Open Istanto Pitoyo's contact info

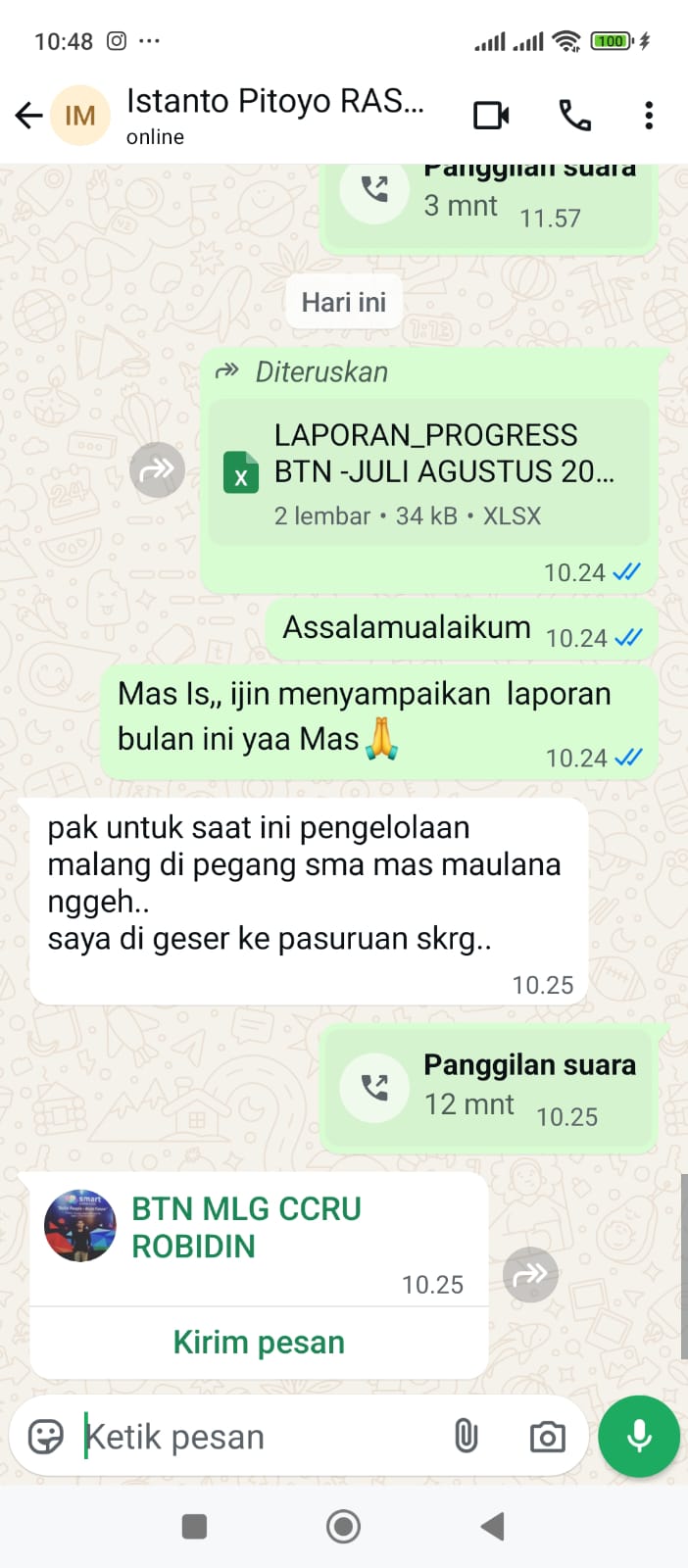click(x=274, y=115)
